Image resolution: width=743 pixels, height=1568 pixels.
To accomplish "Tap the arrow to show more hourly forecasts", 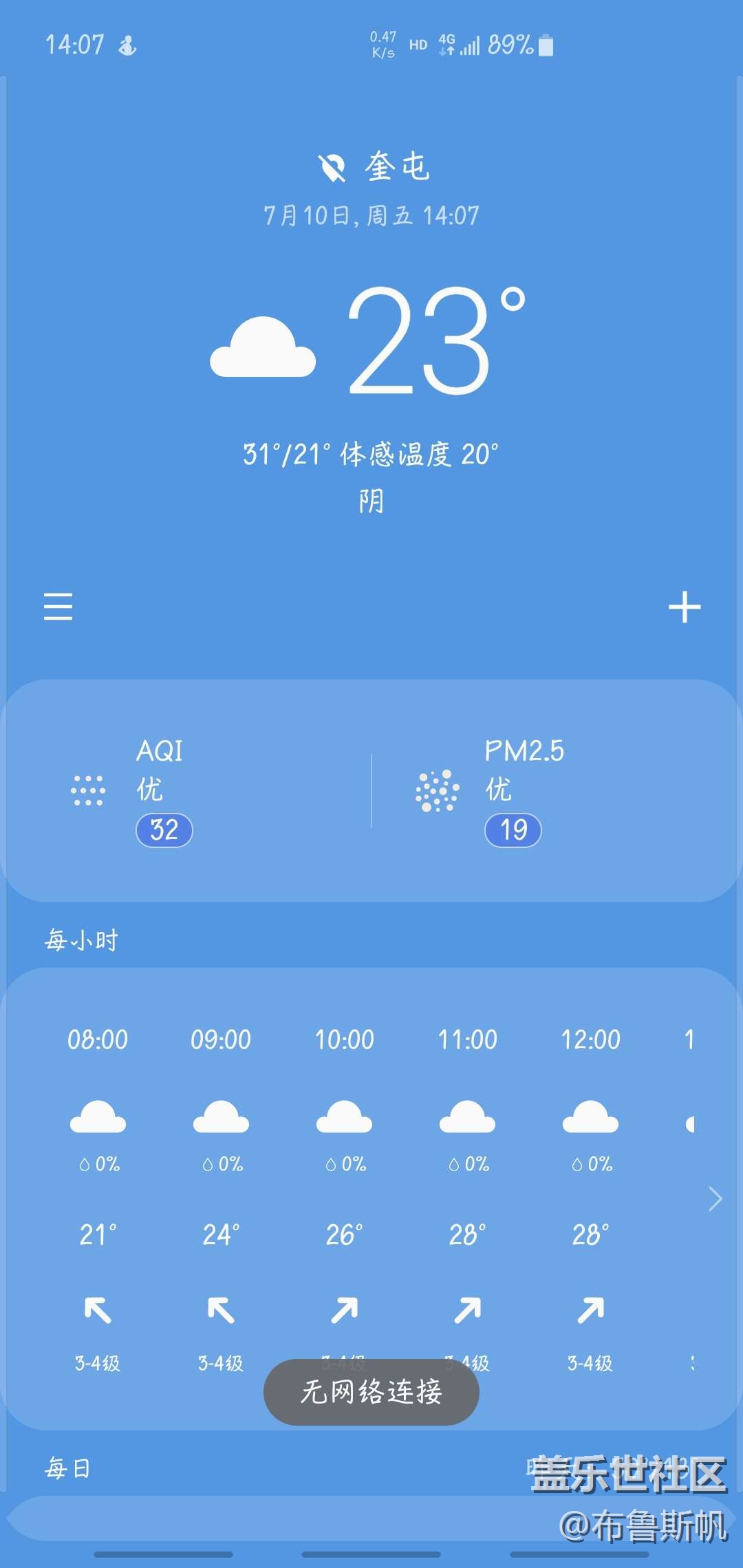I will coord(715,1199).
